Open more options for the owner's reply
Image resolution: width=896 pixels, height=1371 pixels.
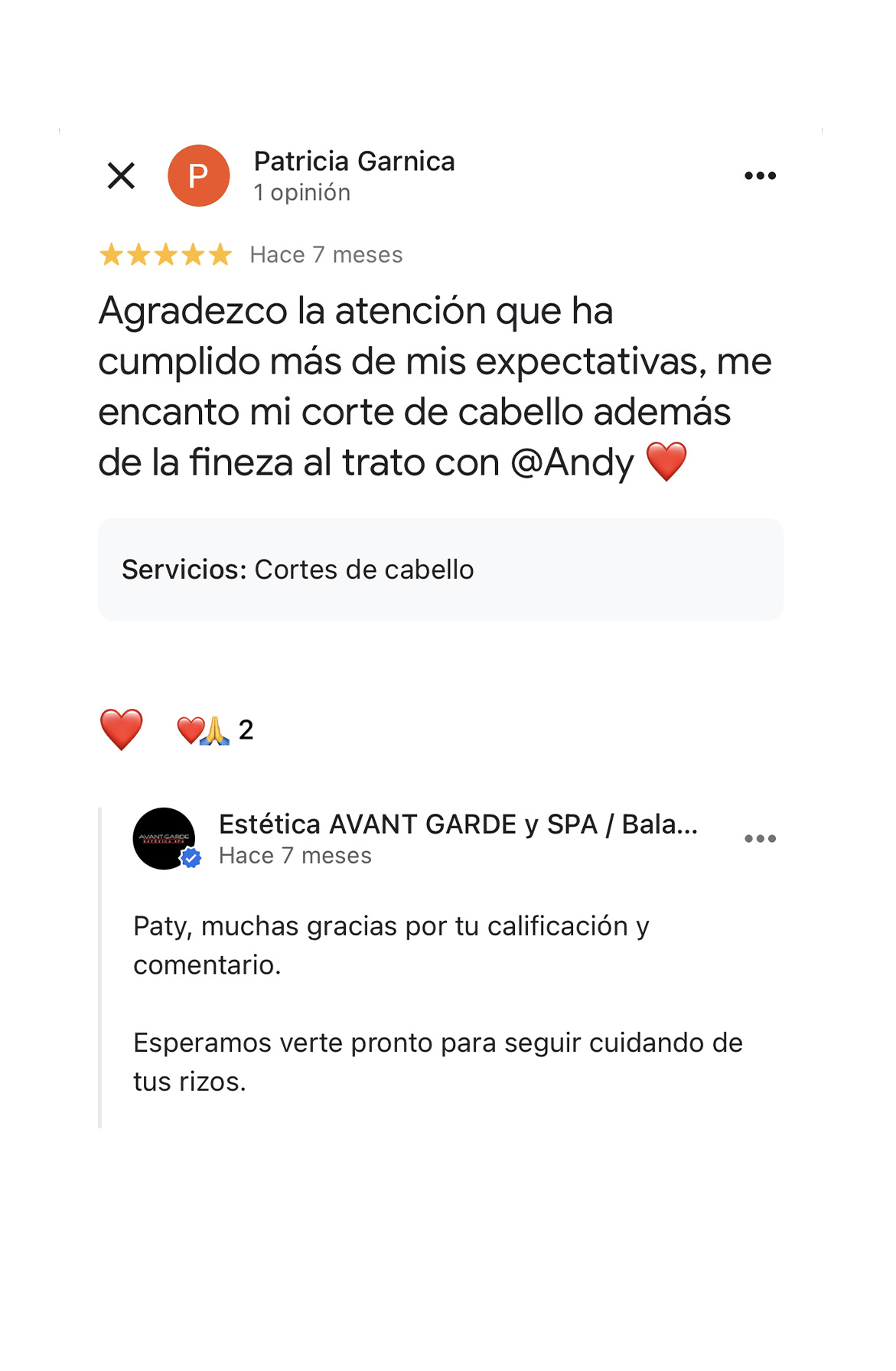pos(760,839)
